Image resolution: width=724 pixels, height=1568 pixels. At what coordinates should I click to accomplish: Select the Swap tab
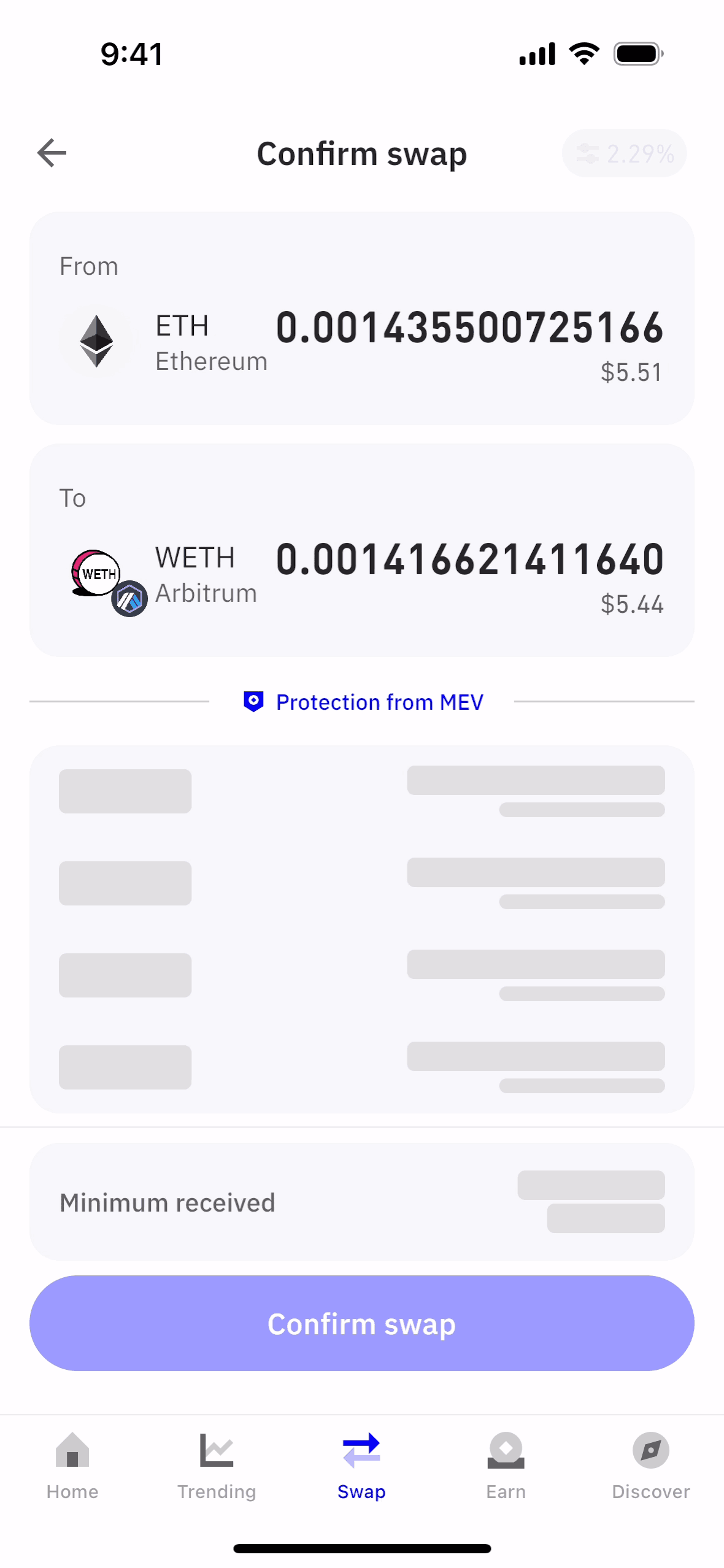[x=361, y=1465]
